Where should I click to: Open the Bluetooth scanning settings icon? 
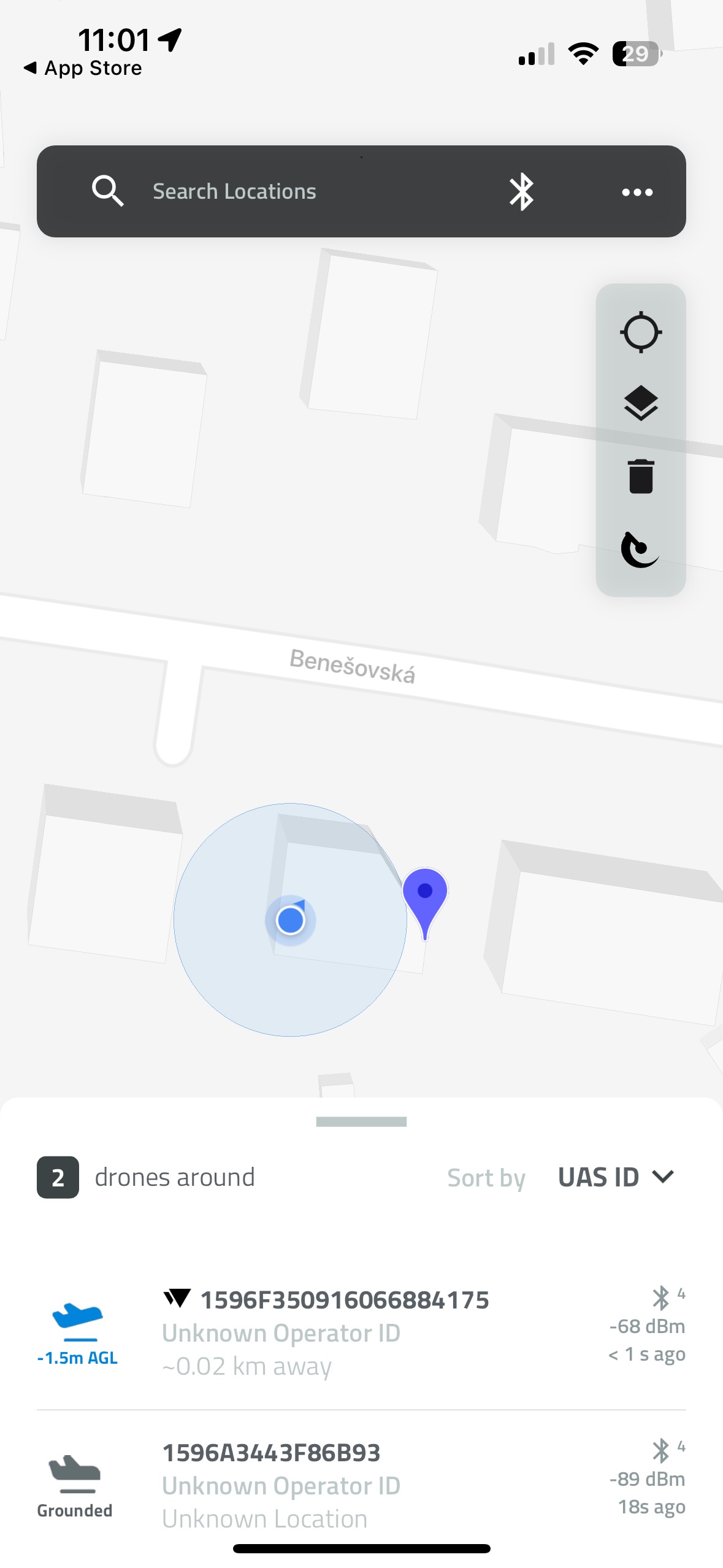521,191
